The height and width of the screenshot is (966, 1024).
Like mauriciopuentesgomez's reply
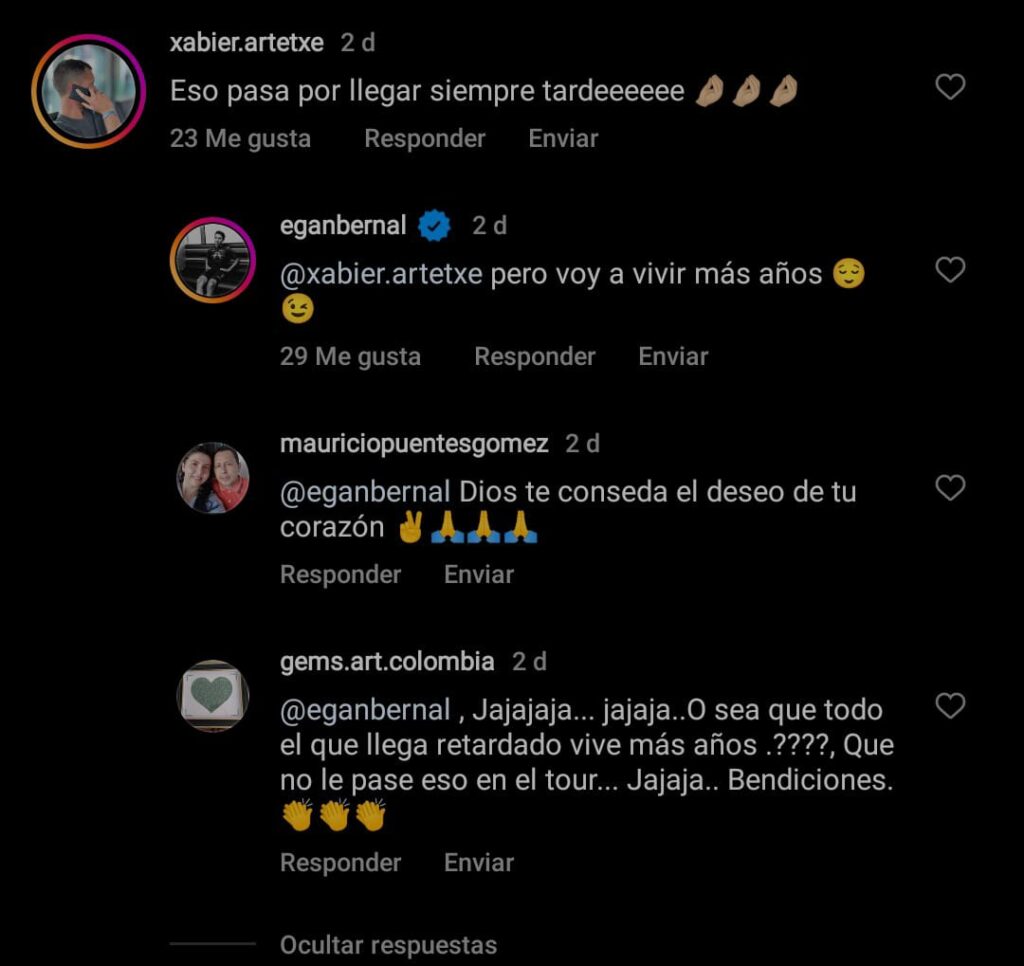coord(949,488)
